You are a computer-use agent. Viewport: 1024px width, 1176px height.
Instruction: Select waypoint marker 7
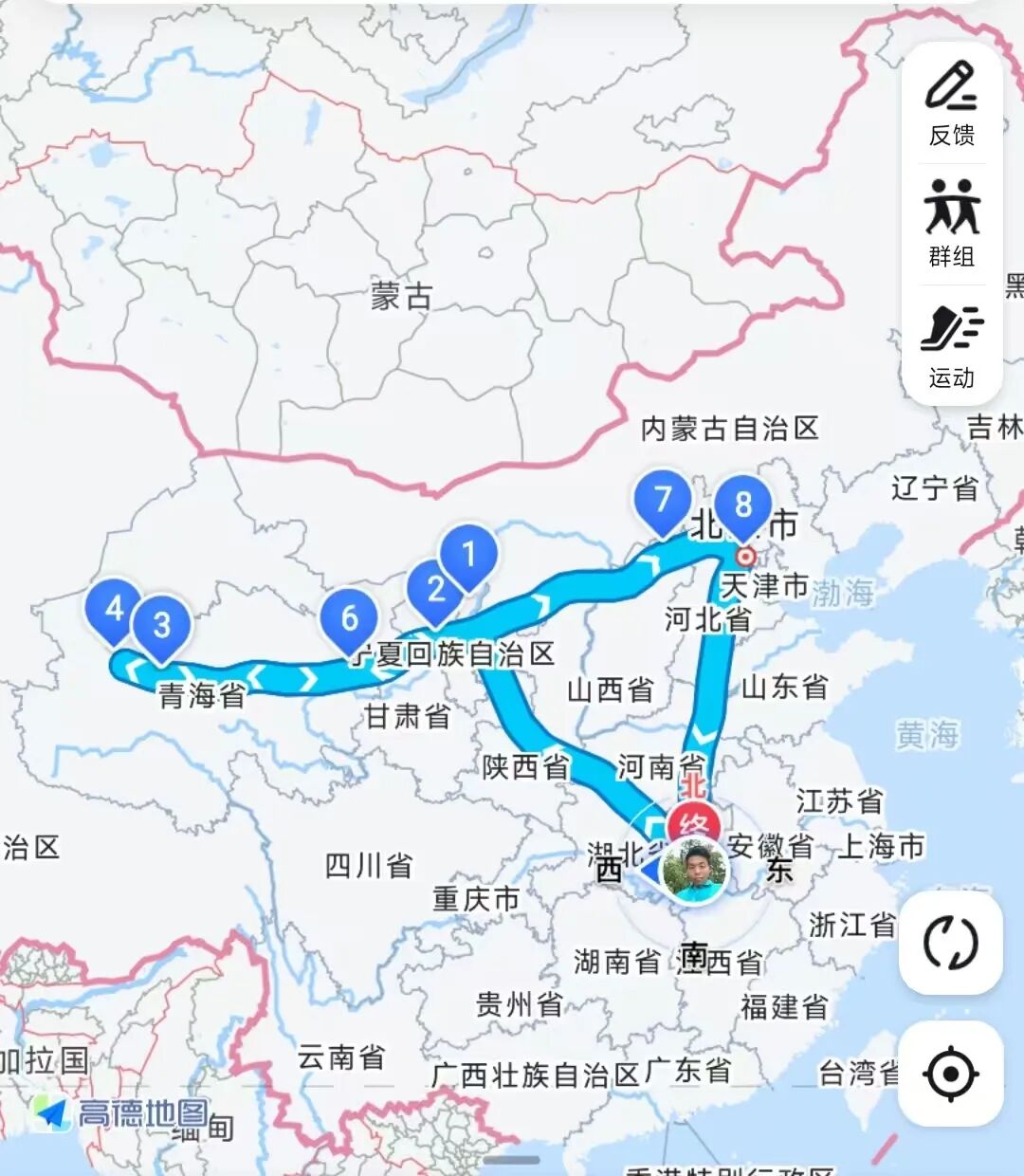click(663, 499)
